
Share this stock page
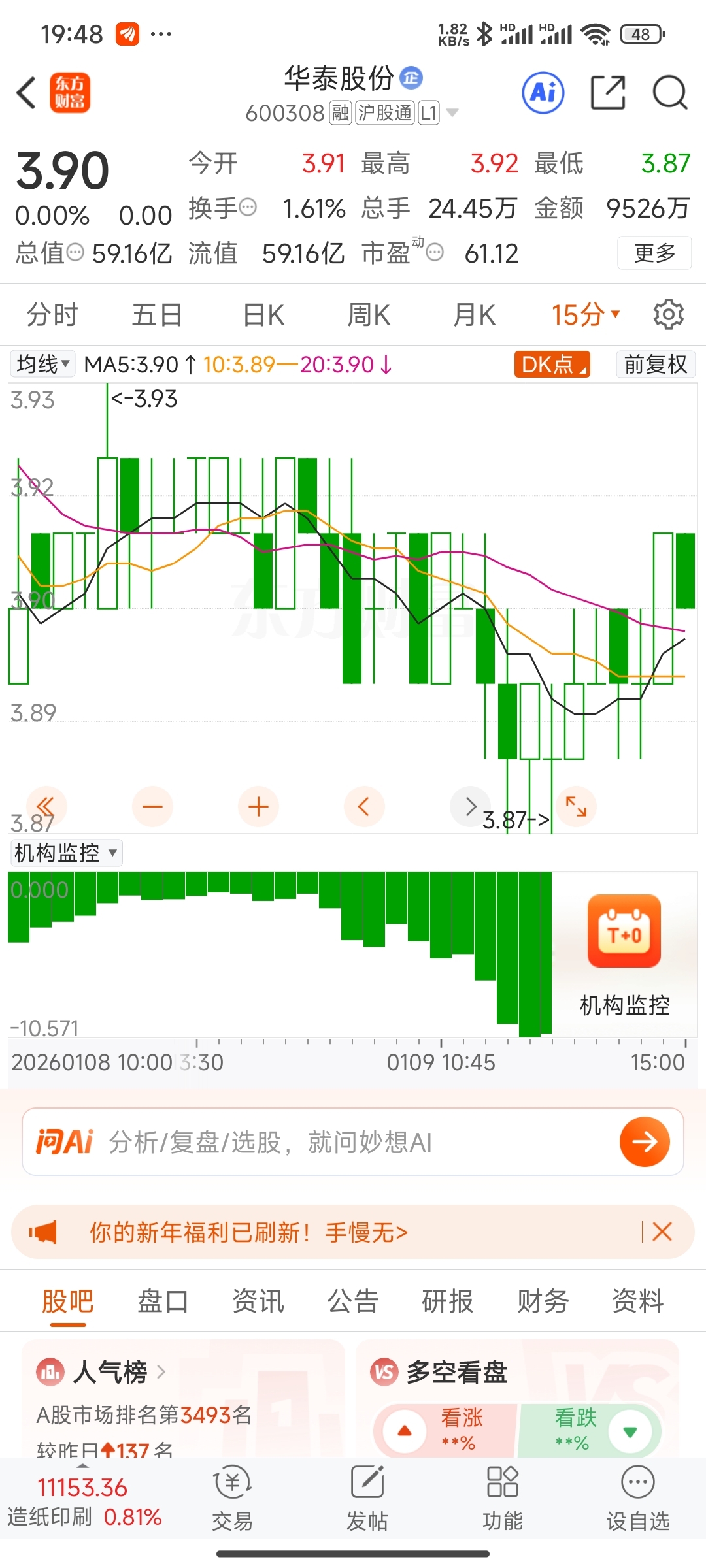[608, 93]
